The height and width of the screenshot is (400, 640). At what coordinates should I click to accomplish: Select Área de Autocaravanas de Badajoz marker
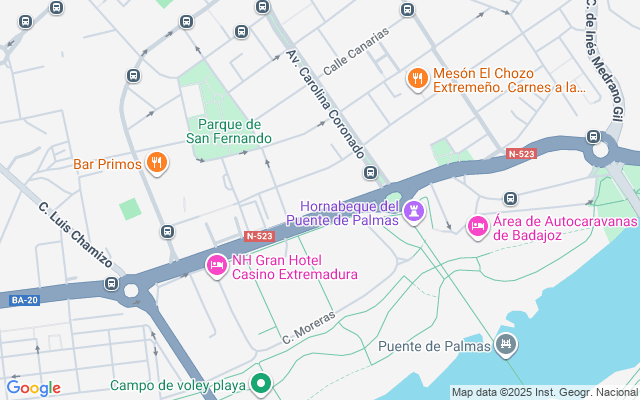click(x=477, y=228)
